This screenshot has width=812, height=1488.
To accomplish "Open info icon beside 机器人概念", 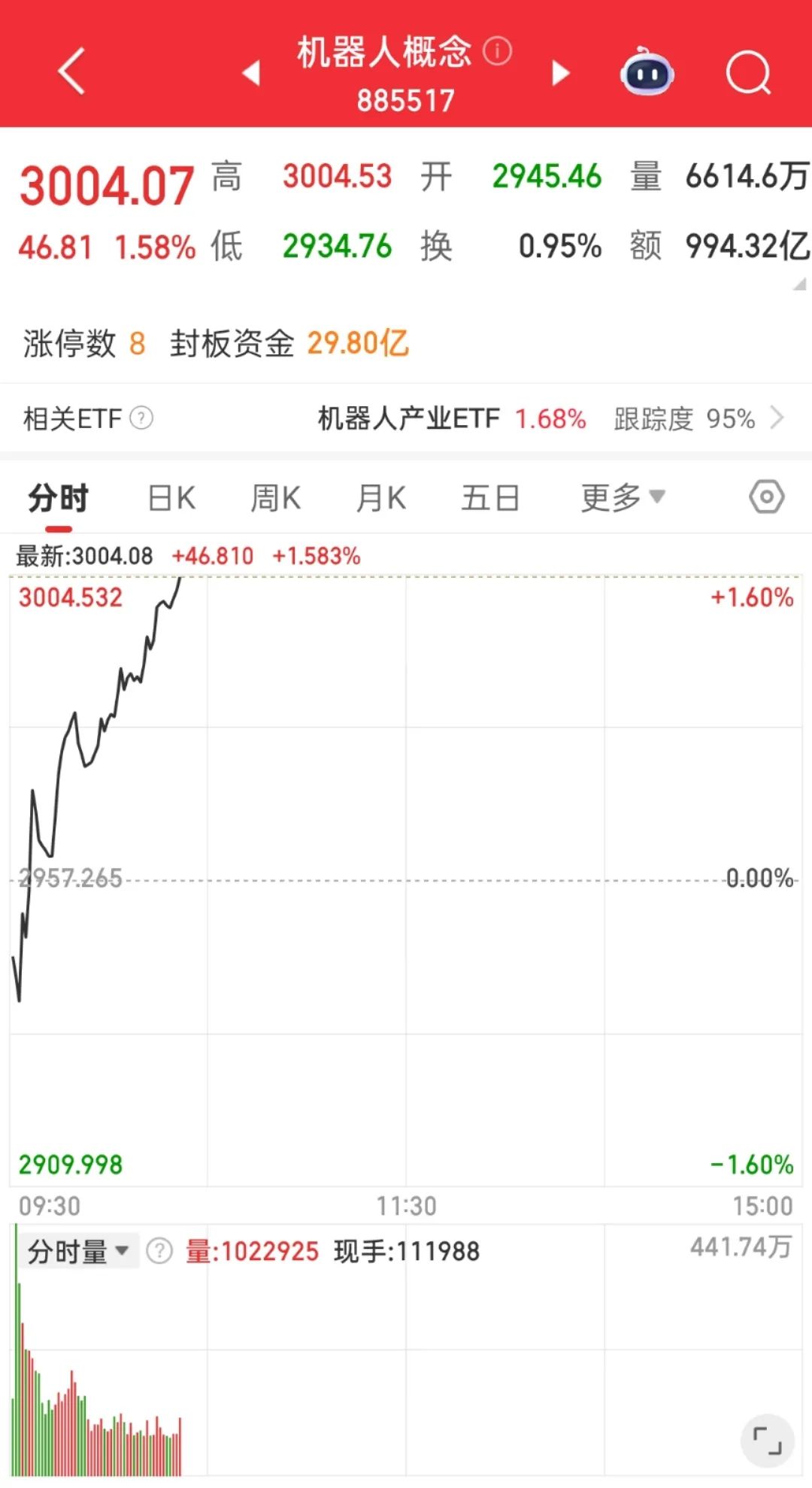I will 497,51.
